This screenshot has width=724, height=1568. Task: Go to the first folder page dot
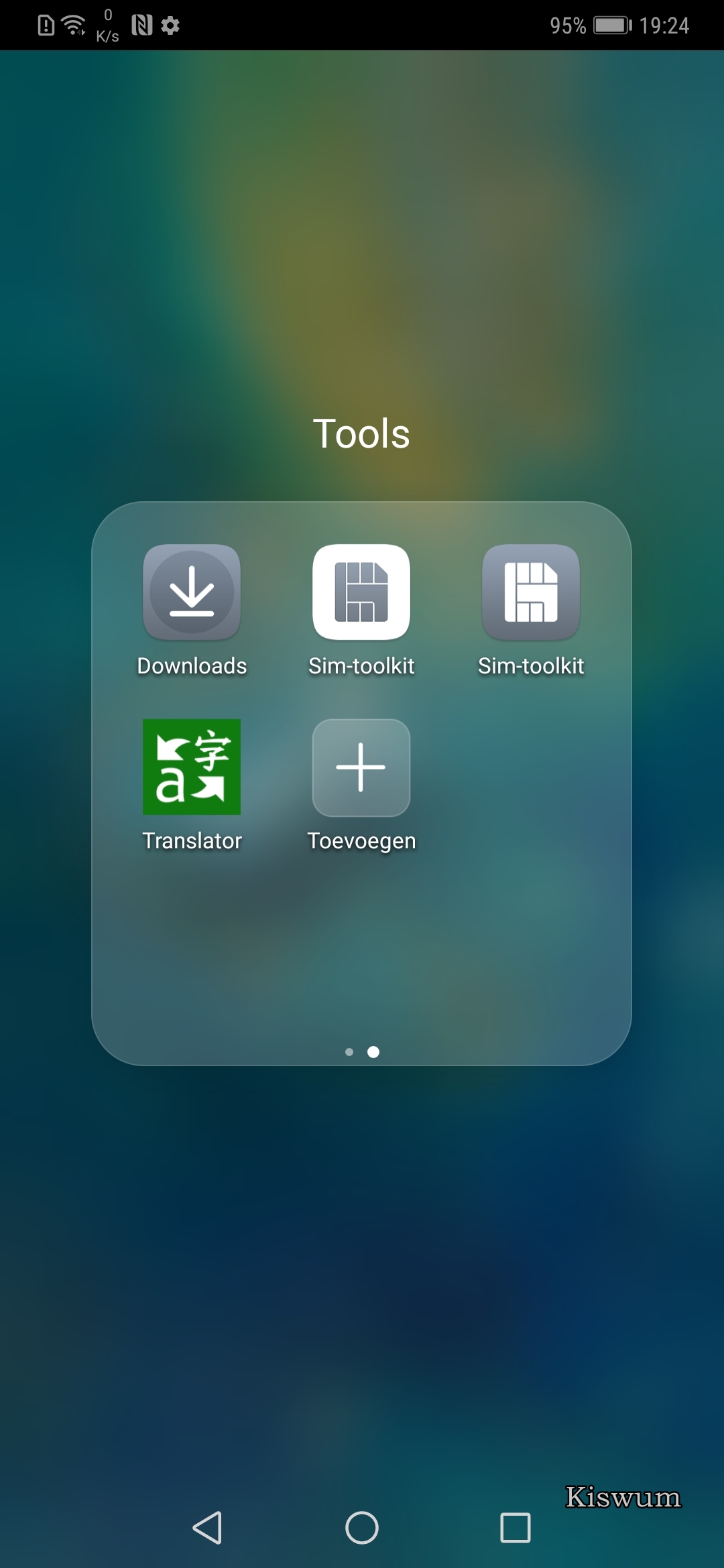pyautogui.click(x=349, y=1052)
